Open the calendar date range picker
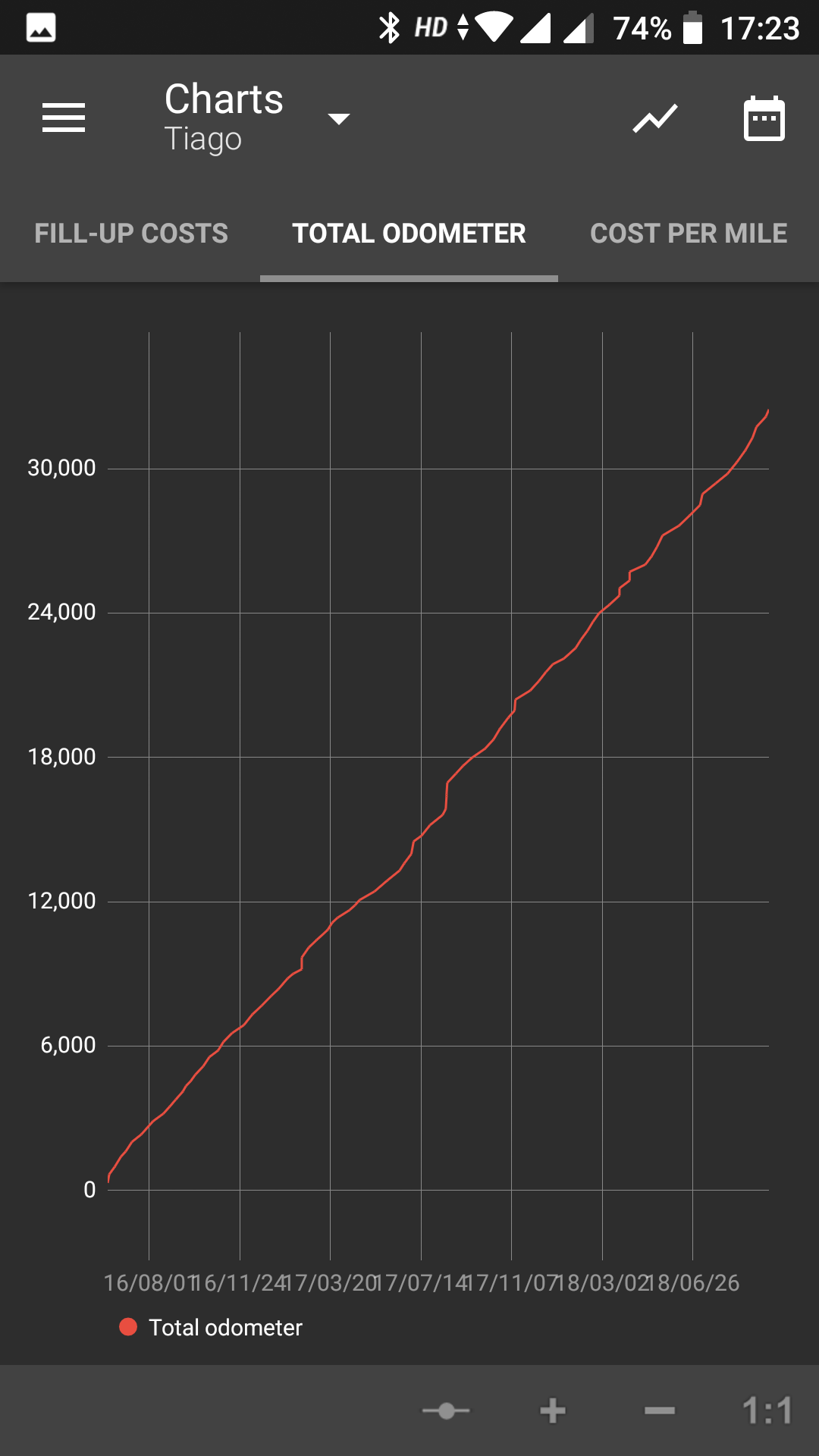This screenshot has width=819, height=1456. 764,118
